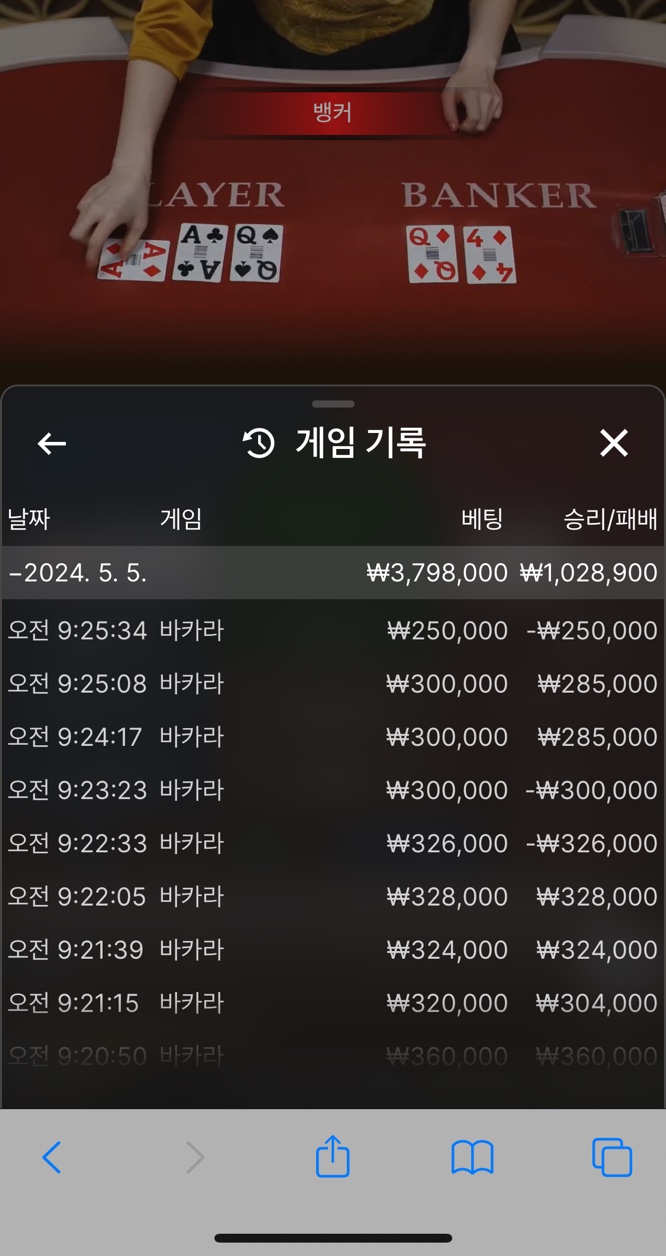This screenshot has height=1256, width=666.
Task: Open the 오전 9:24:17 바카라 record
Action: tap(333, 737)
